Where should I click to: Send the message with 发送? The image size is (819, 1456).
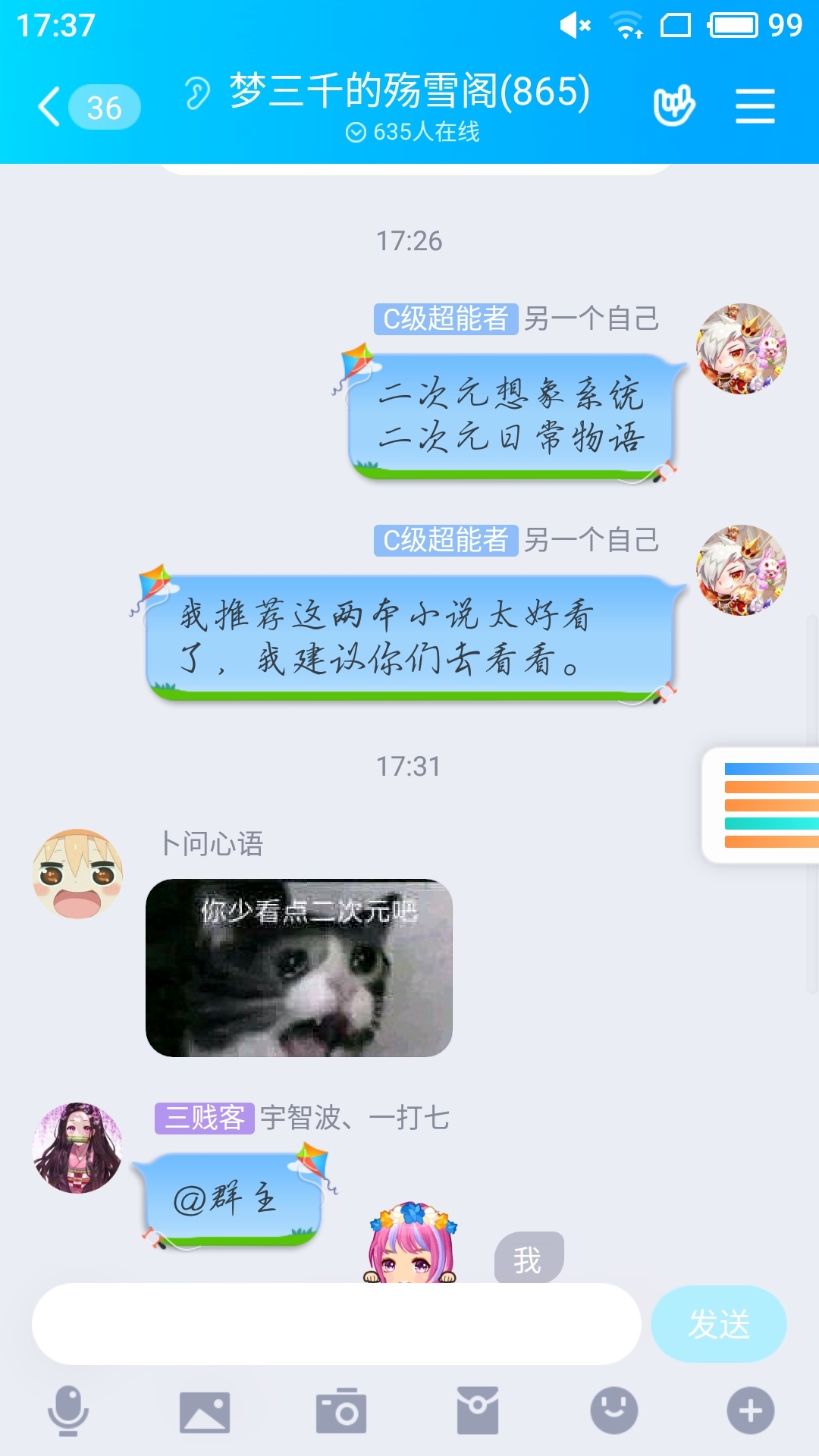pyautogui.click(x=718, y=1324)
